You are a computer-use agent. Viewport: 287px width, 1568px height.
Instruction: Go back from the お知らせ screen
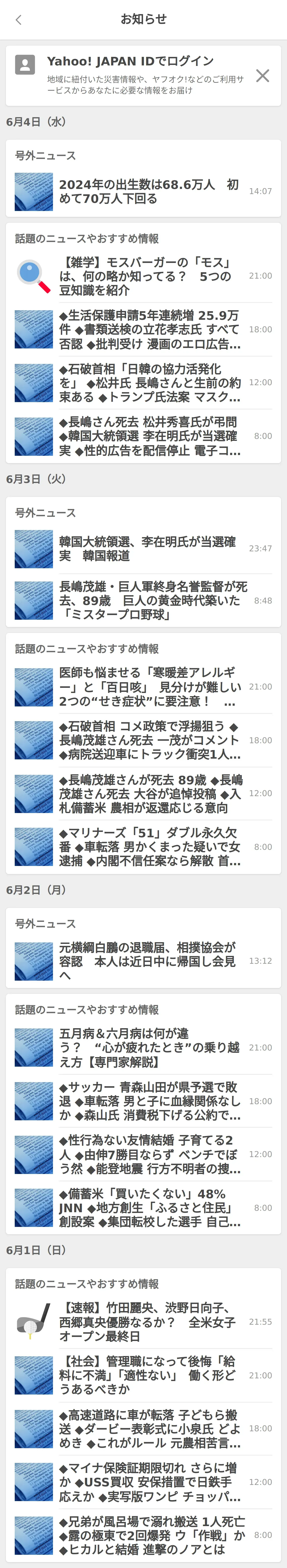click(x=18, y=19)
